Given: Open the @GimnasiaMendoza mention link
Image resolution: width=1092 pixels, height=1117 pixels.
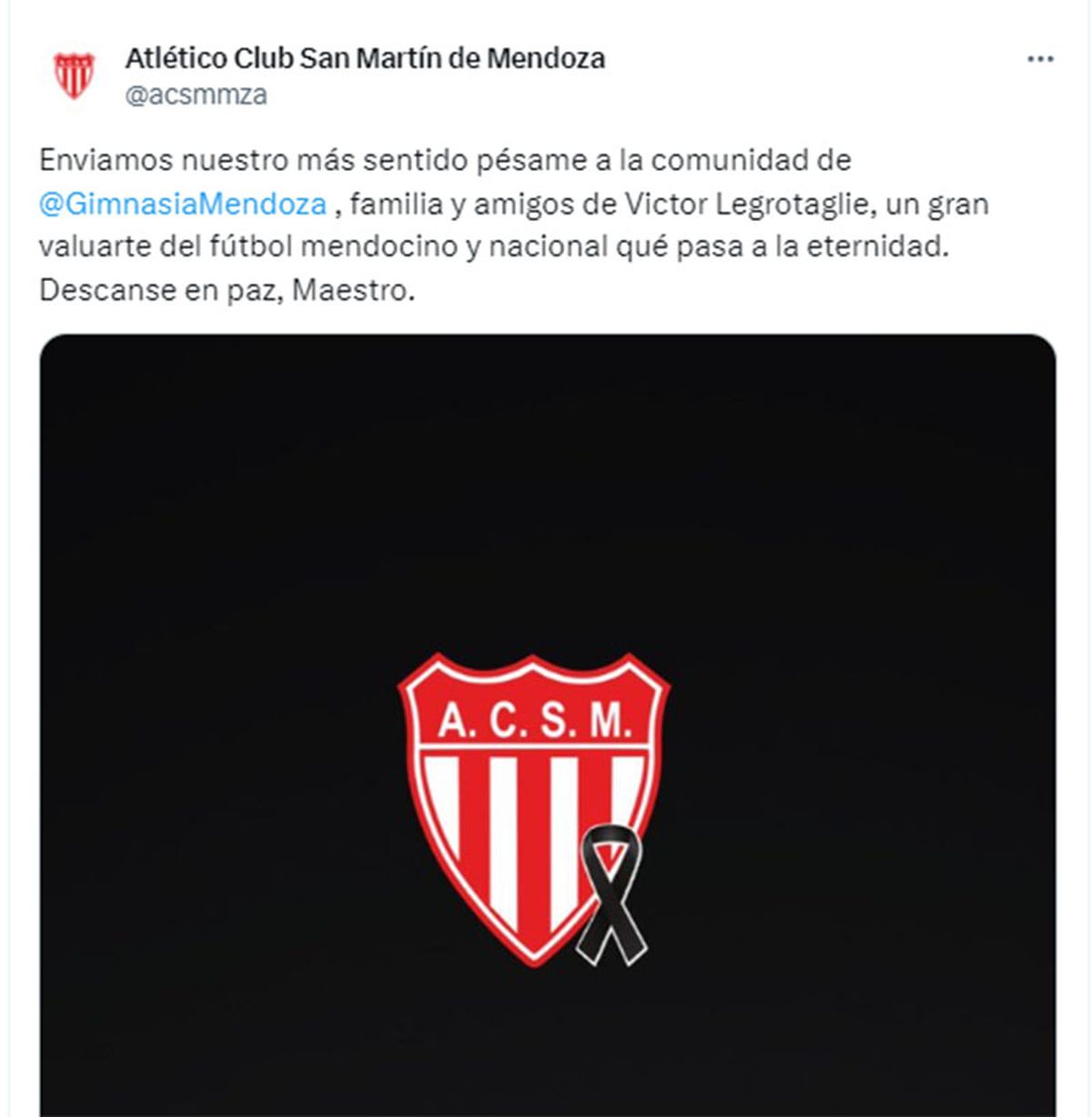Looking at the screenshot, I should pyautogui.click(x=183, y=204).
